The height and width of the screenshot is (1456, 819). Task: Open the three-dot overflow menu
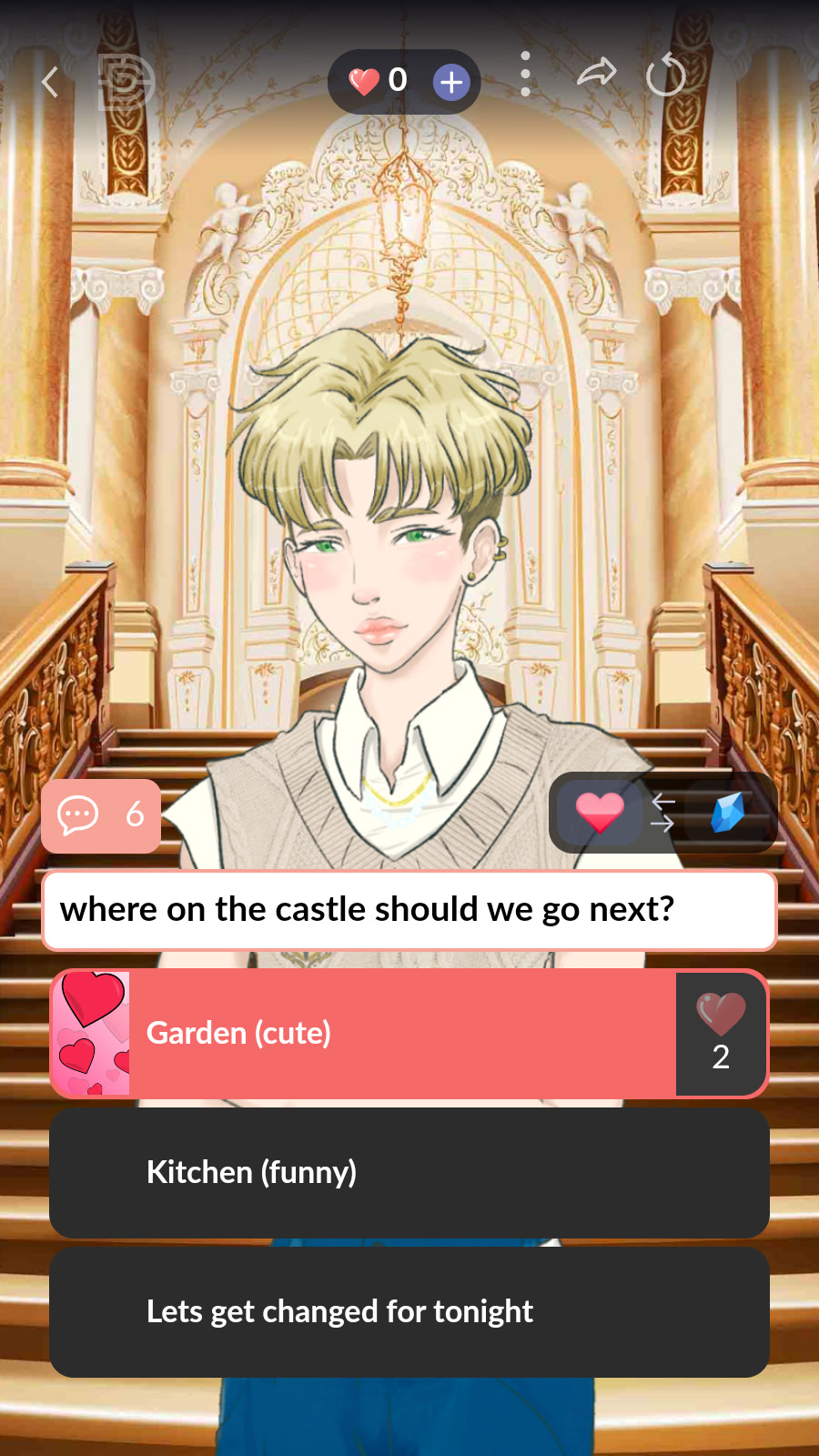(525, 75)
